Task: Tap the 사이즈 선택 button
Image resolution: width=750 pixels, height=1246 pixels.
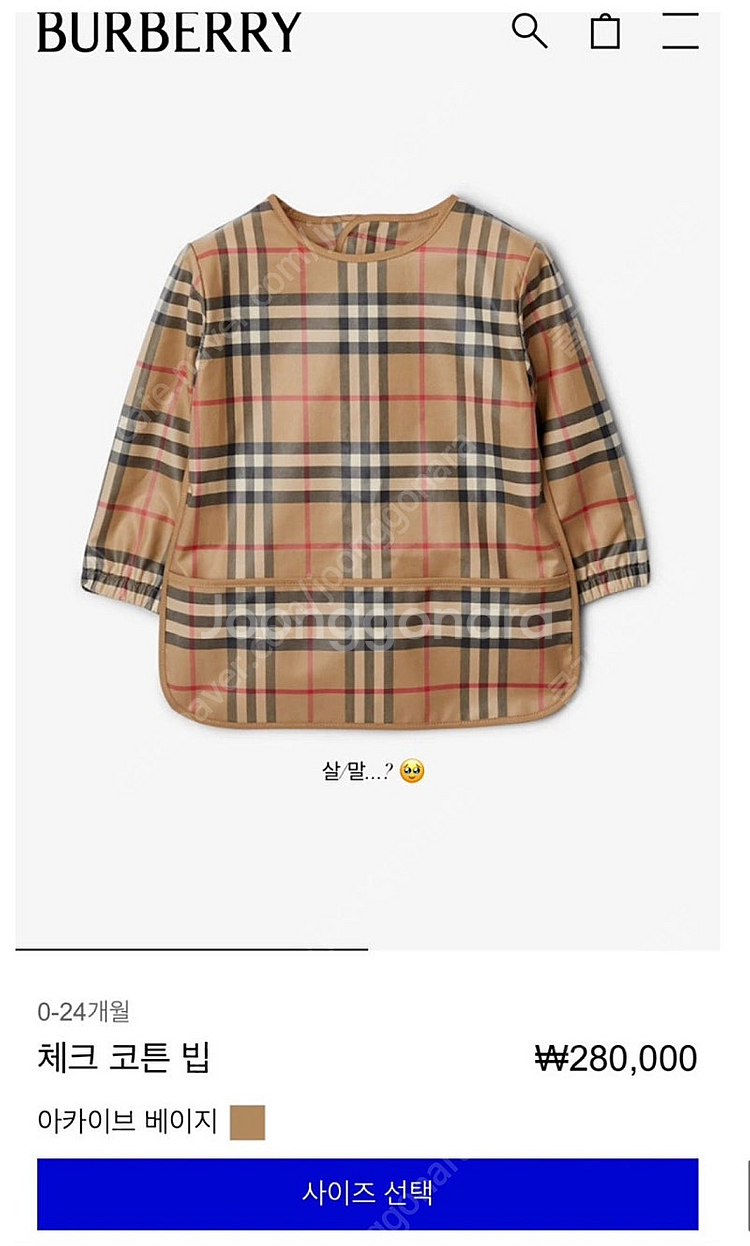Action: 367,1193
